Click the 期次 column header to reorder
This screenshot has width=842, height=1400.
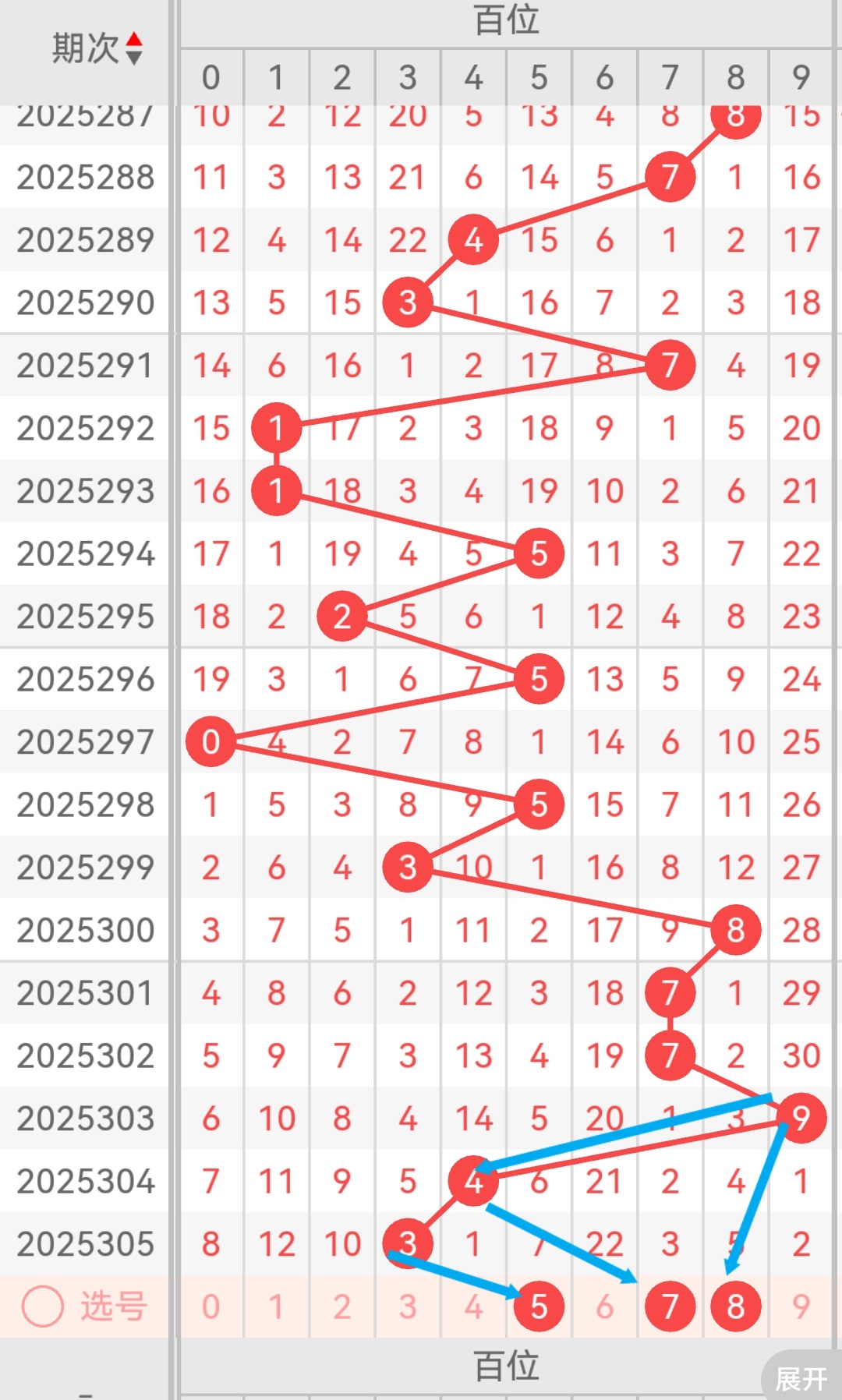86,47
